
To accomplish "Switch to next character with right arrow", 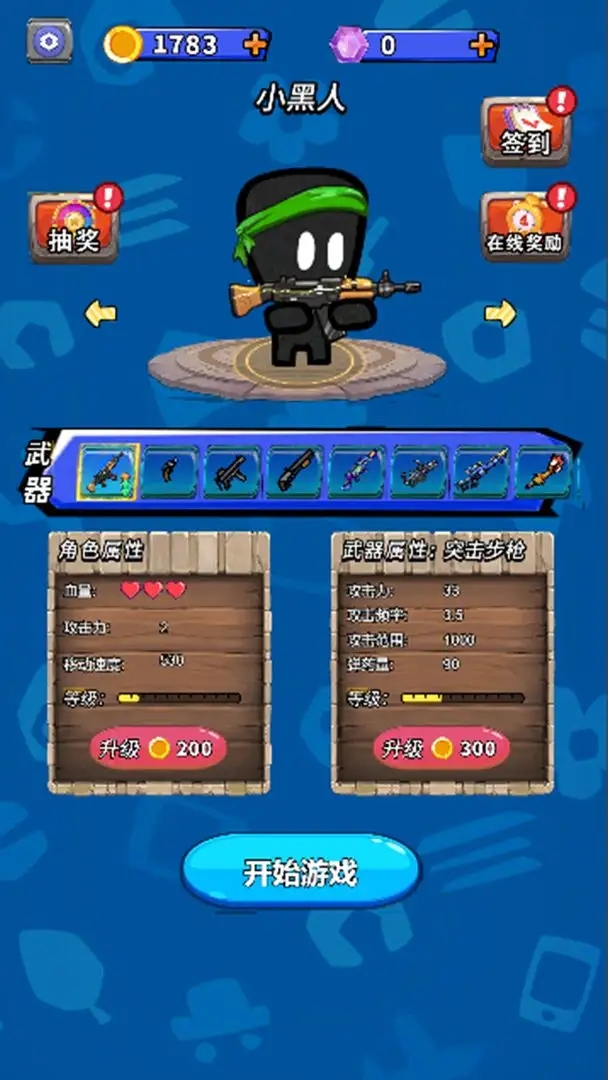I will [x=500, y=314].
